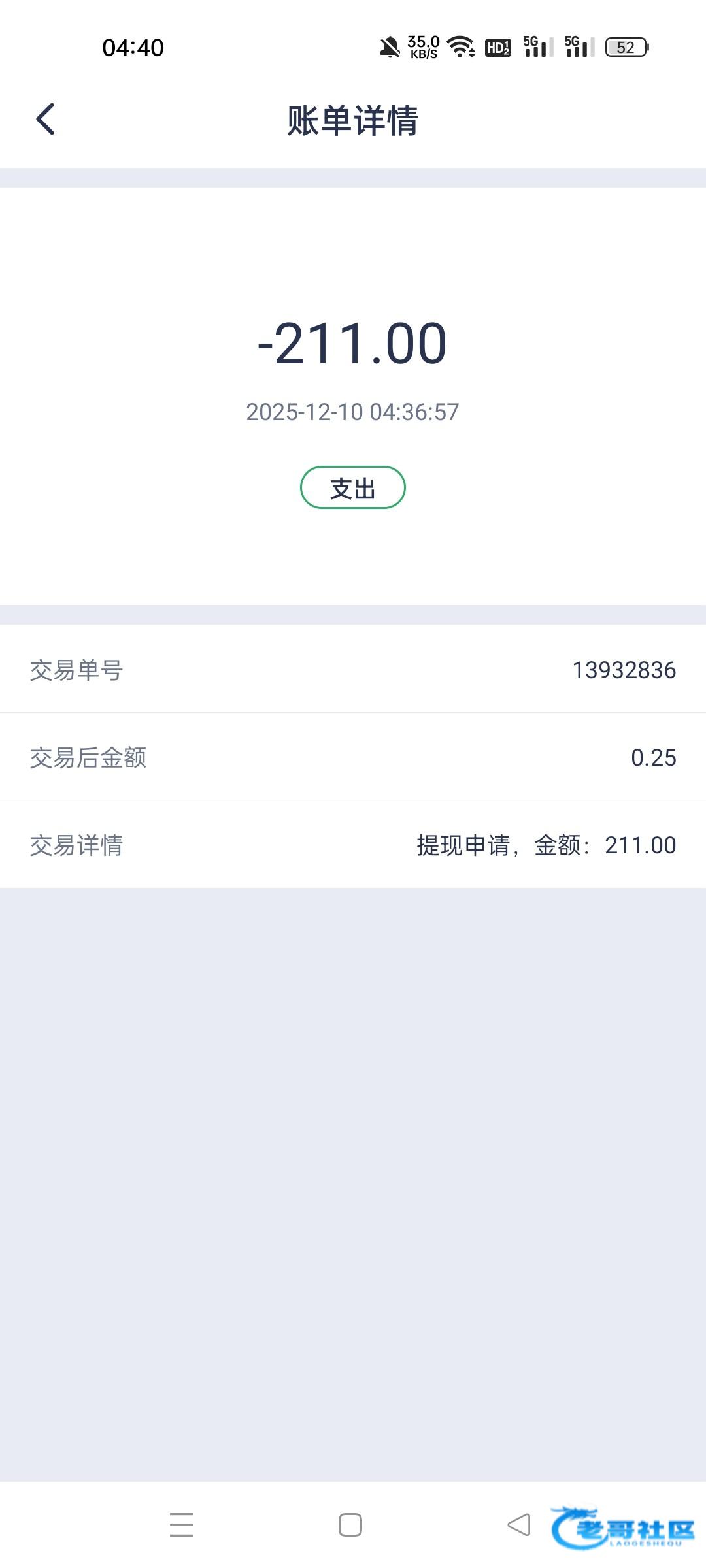
Task: Open recent apps from the navigation bar
Action: point(181,1525)
